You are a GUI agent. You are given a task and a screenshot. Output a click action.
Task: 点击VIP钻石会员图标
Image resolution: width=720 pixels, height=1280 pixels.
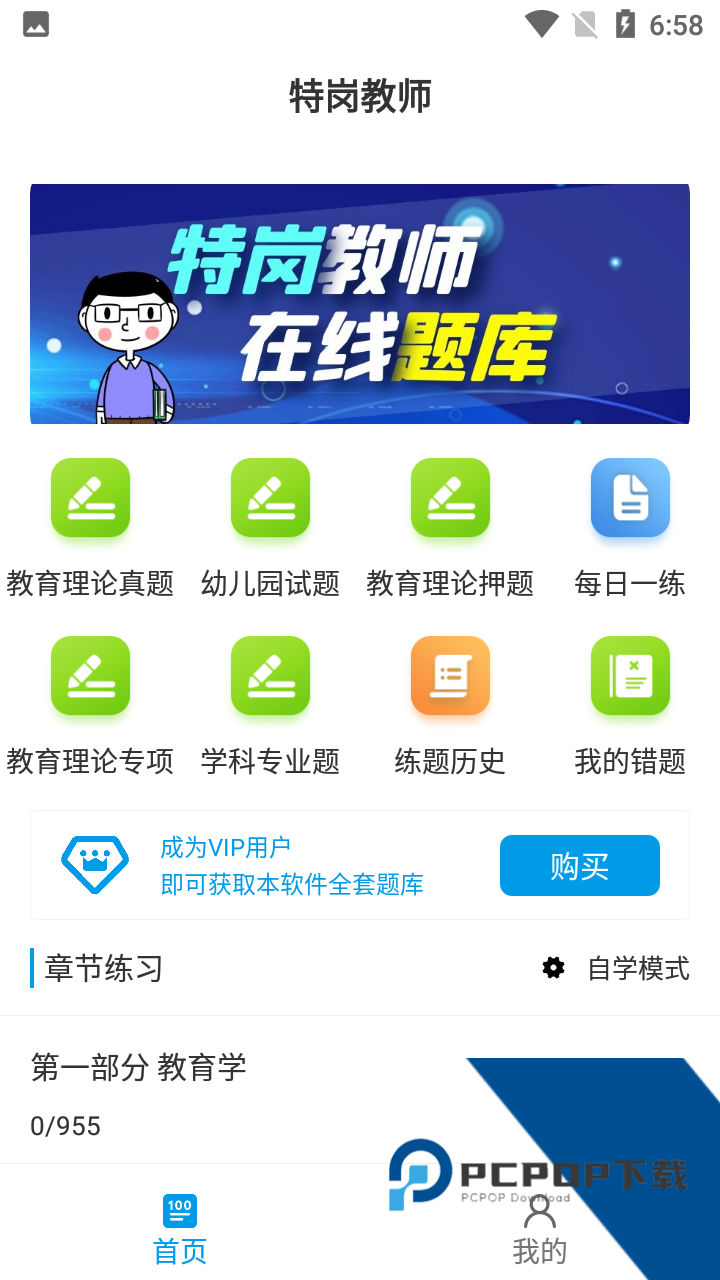[x=95, y=863]
